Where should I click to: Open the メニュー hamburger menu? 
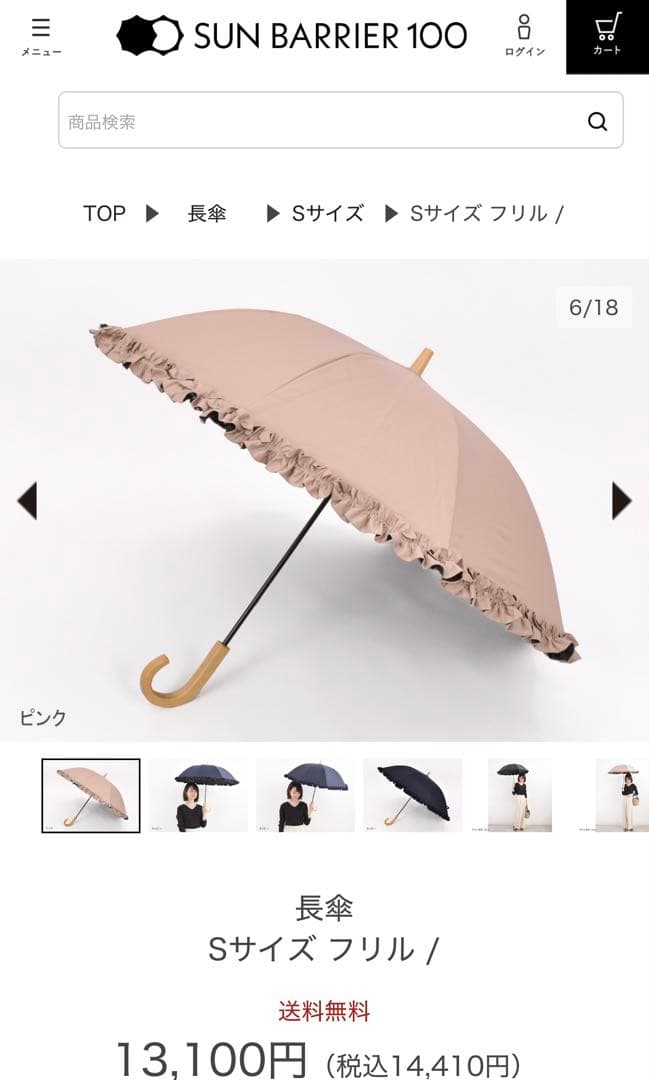pos(40,36)
